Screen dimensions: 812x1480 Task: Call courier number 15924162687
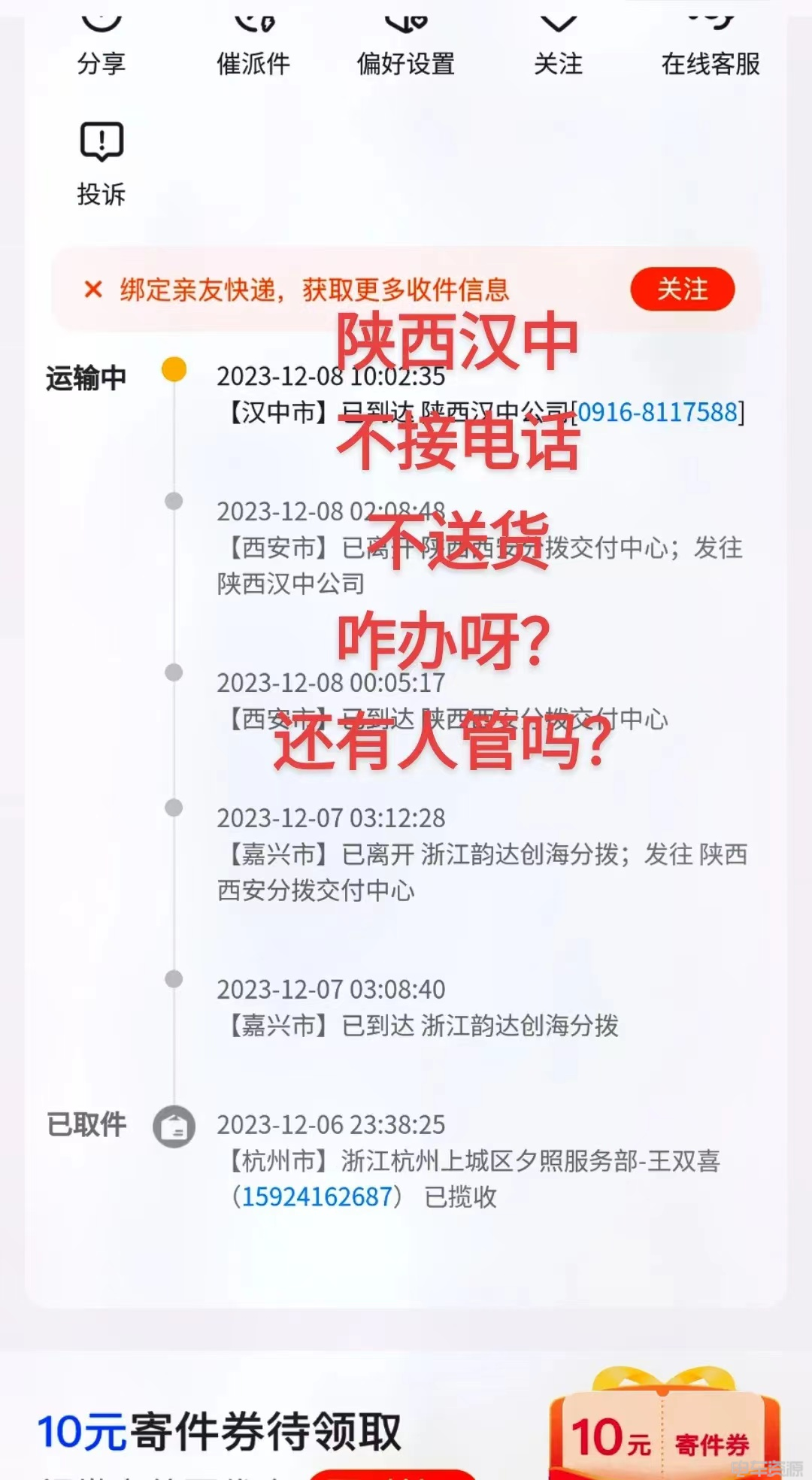(317, 1196)
